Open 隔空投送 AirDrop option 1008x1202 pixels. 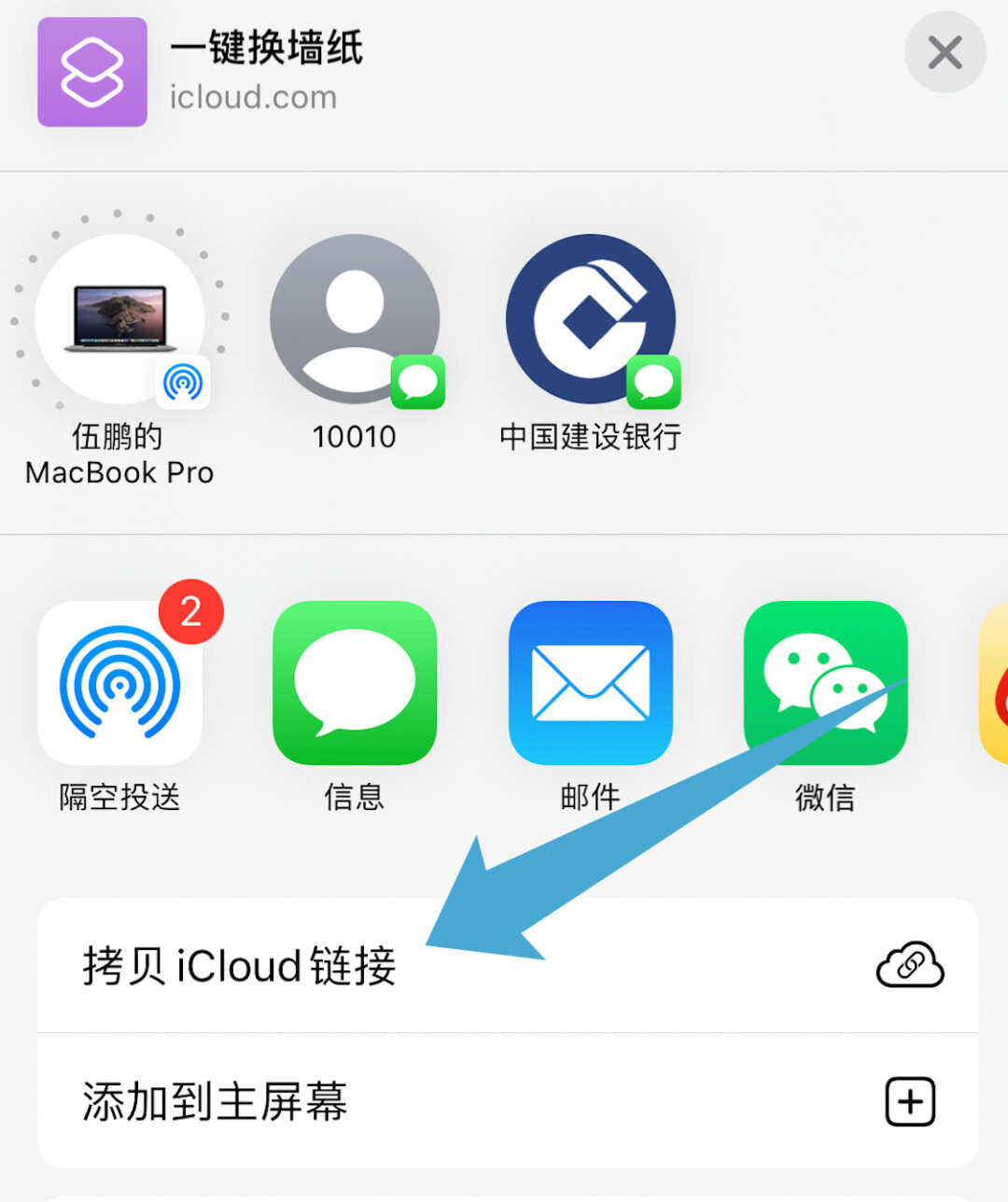click(x=119, y=684)
